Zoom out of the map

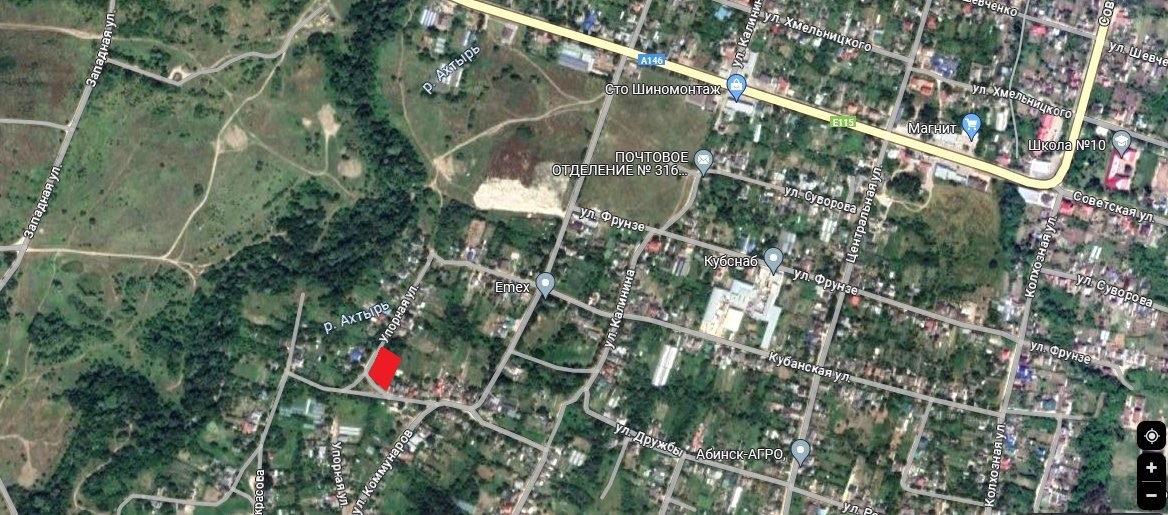[x=1151, y=494]
